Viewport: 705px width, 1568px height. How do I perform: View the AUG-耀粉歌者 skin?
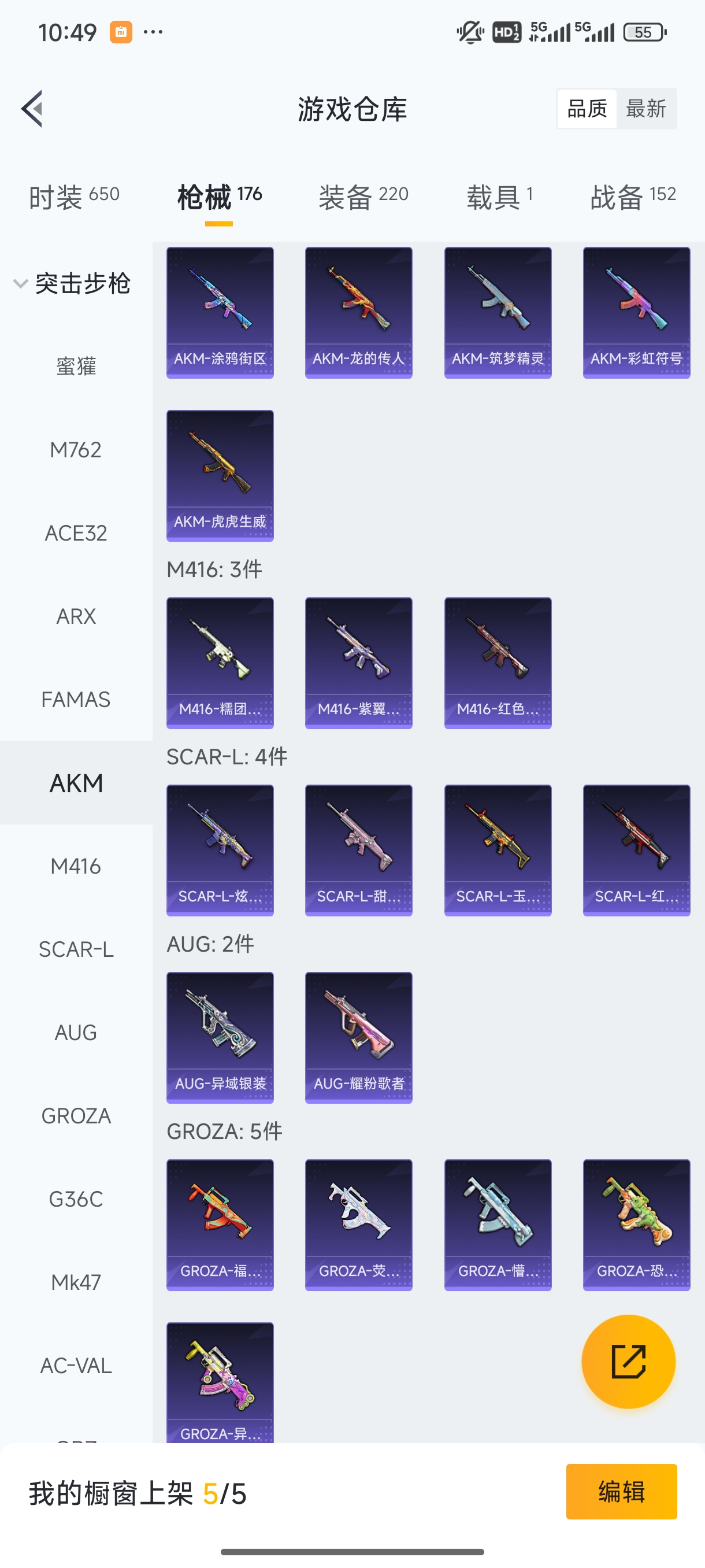(358, 1037)
